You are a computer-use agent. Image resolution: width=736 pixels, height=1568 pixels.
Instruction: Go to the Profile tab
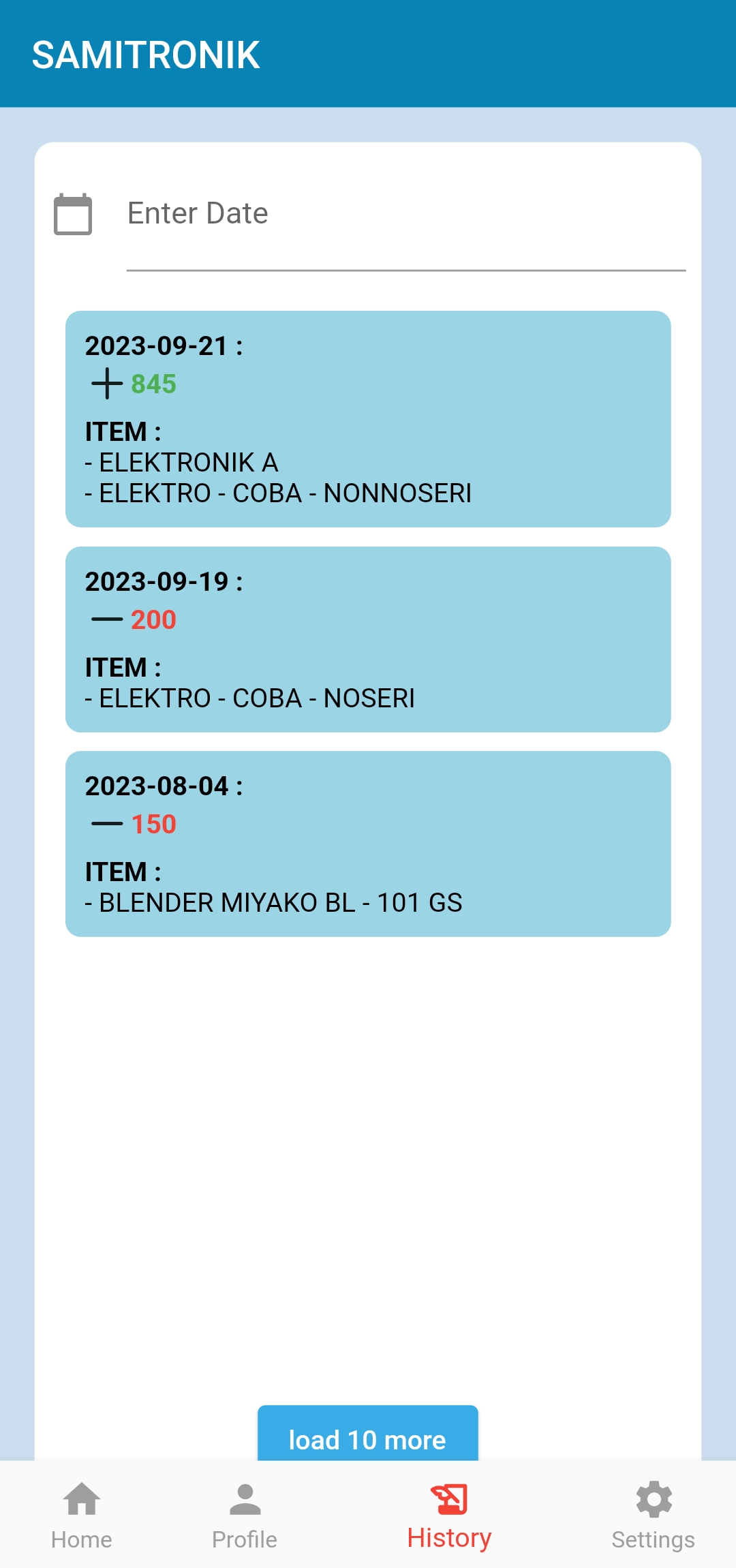pos(245,1516)
